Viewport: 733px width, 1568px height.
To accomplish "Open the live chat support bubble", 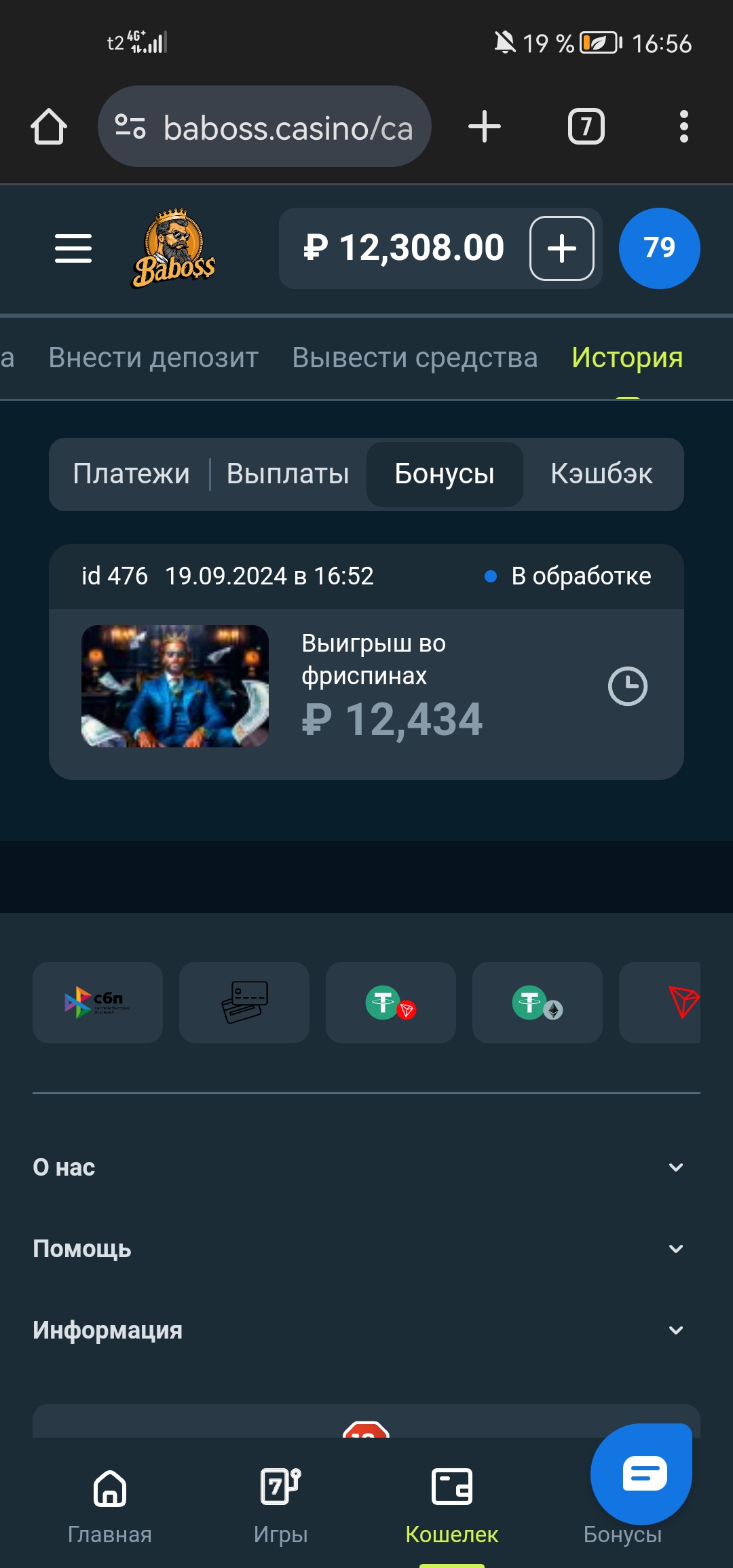I will pyautogui.click(x=642, y=1473).
